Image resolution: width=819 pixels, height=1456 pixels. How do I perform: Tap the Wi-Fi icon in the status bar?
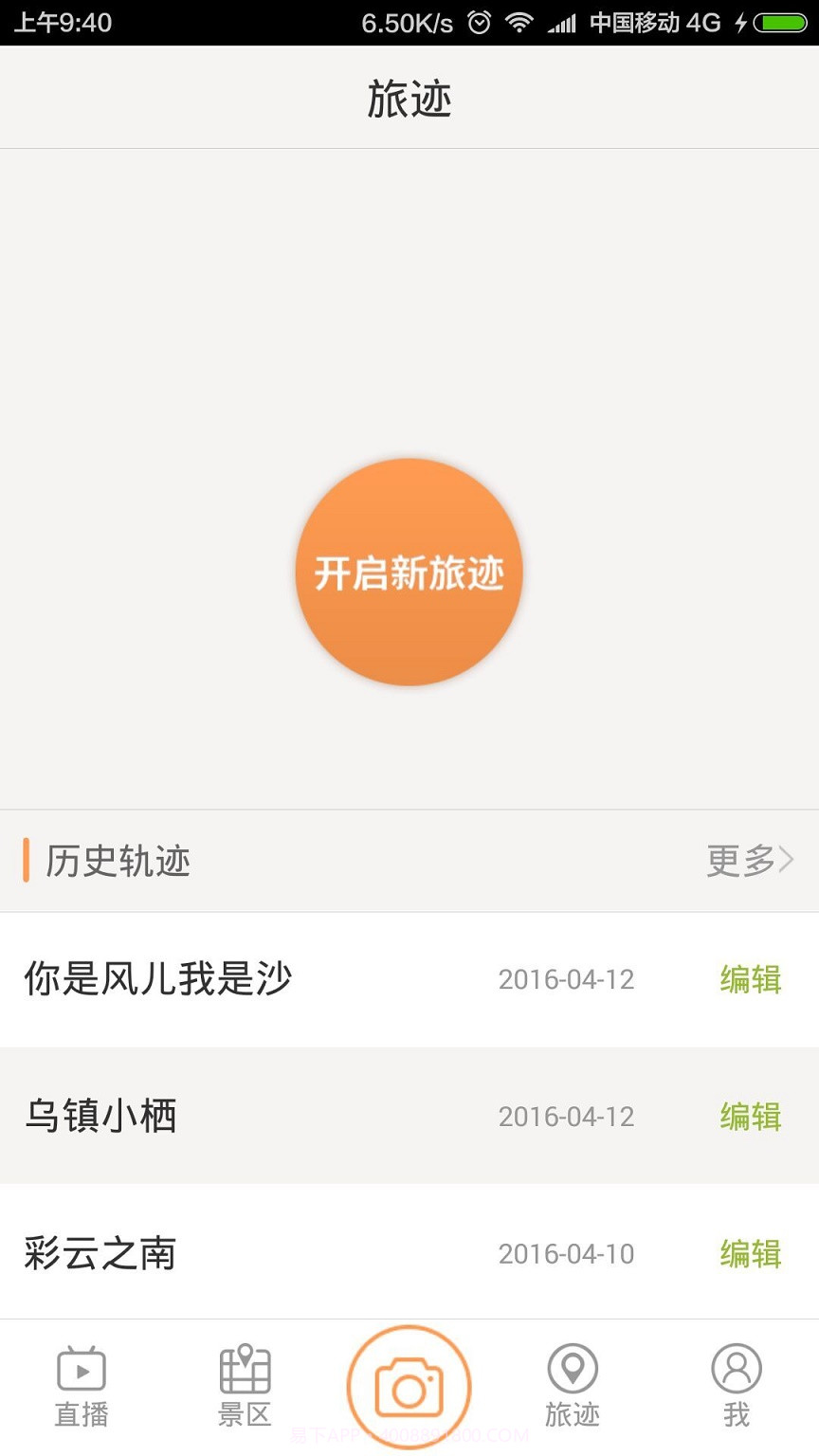[518, 21]
